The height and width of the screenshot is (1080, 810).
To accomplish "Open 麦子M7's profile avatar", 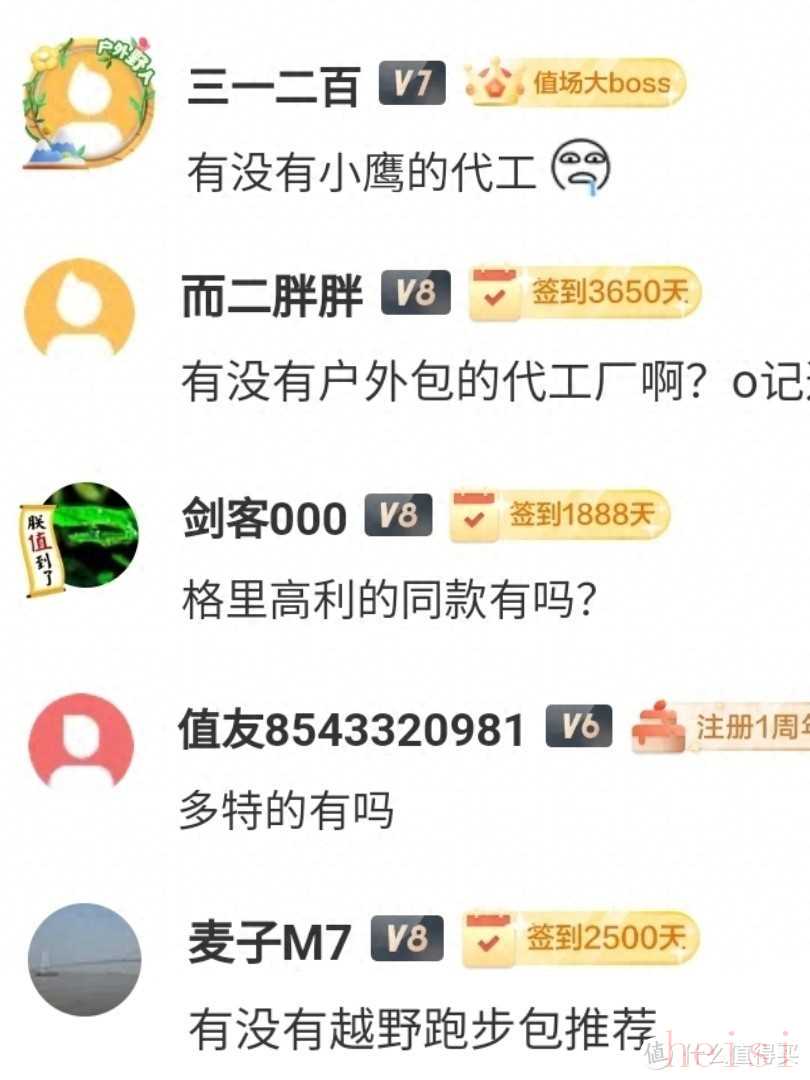I will (84, 959).
